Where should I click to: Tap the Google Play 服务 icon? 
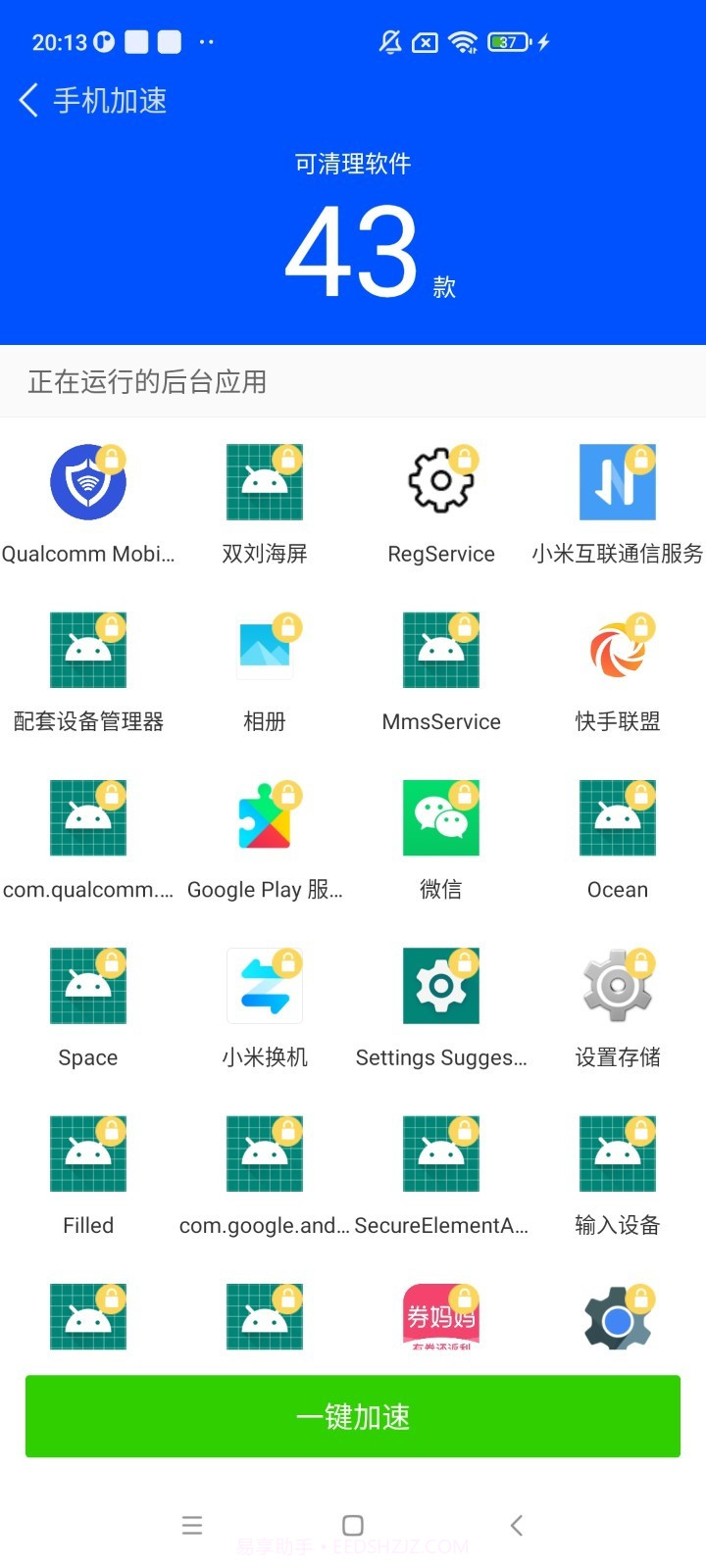pyautogui.click(x=264, y=817)
